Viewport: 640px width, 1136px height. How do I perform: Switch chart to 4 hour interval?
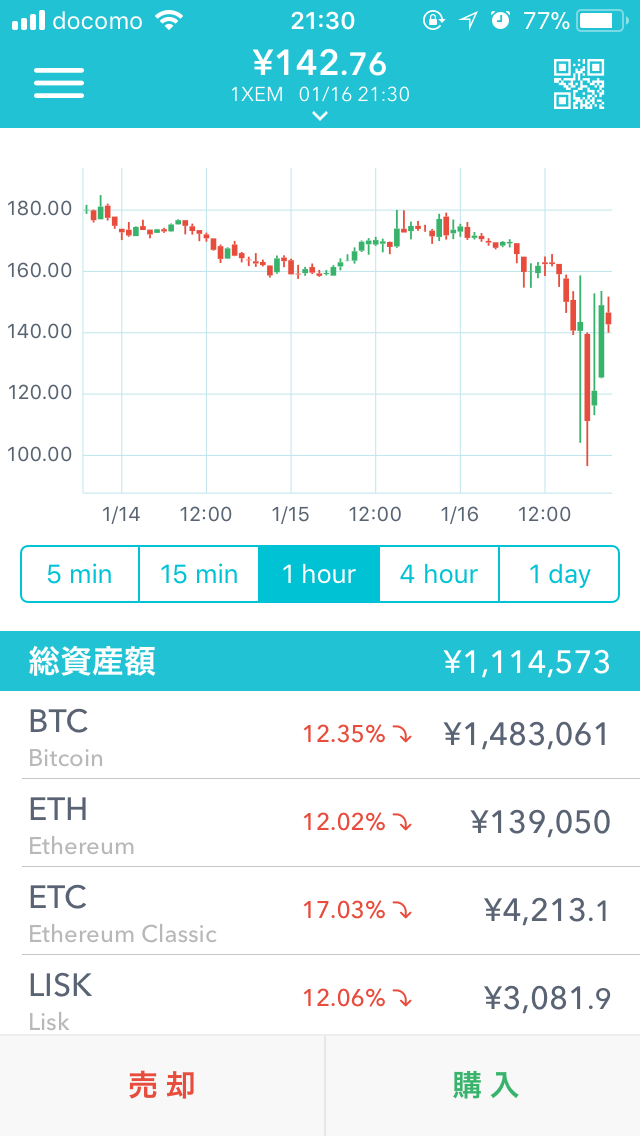click(x=439, y=574)
